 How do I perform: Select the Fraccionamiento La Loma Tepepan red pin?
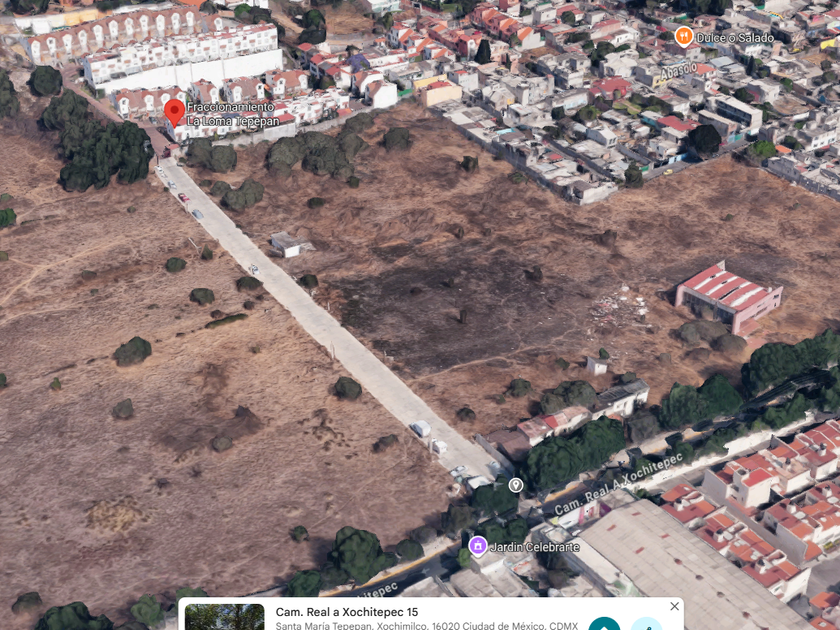(174, 113)
